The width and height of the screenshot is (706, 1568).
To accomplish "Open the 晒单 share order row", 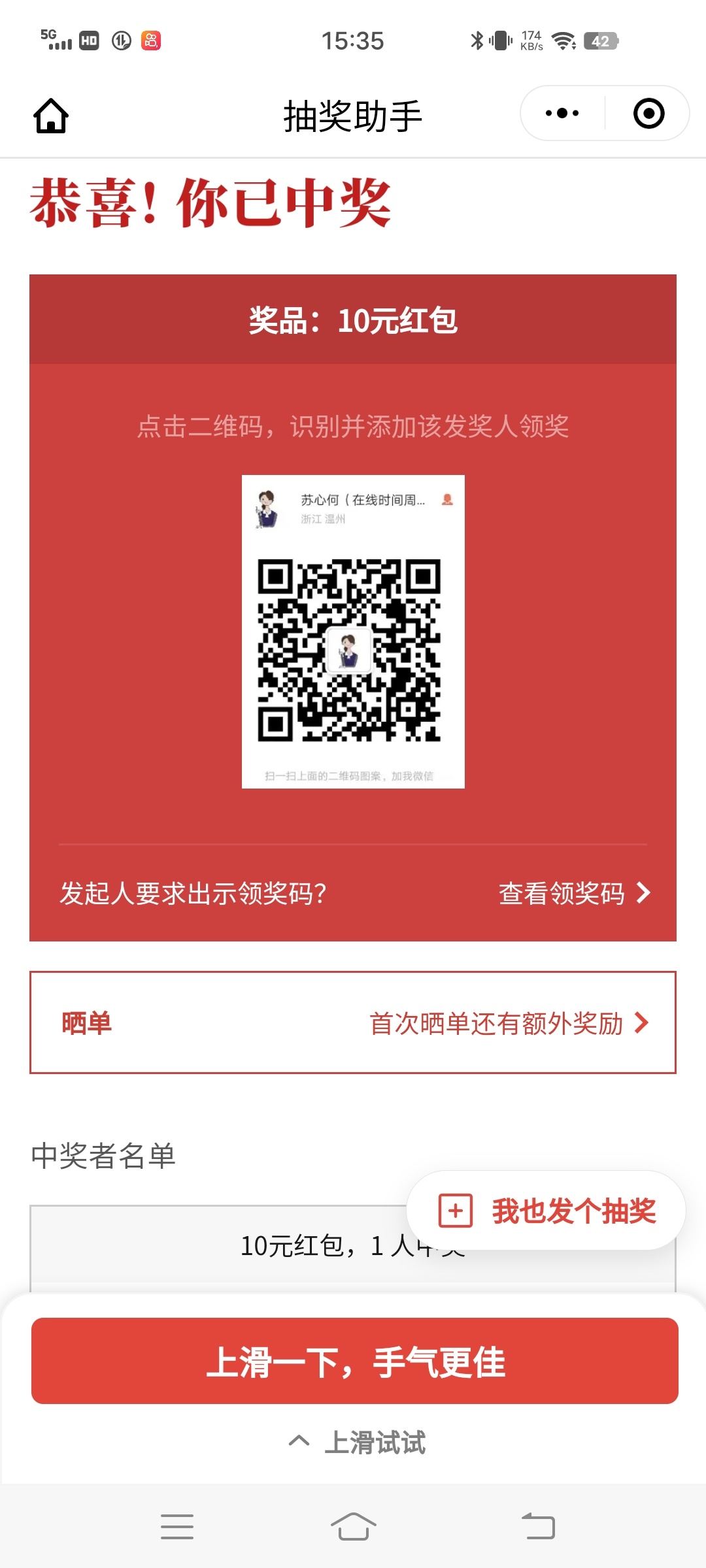I will click(353, 1022).
